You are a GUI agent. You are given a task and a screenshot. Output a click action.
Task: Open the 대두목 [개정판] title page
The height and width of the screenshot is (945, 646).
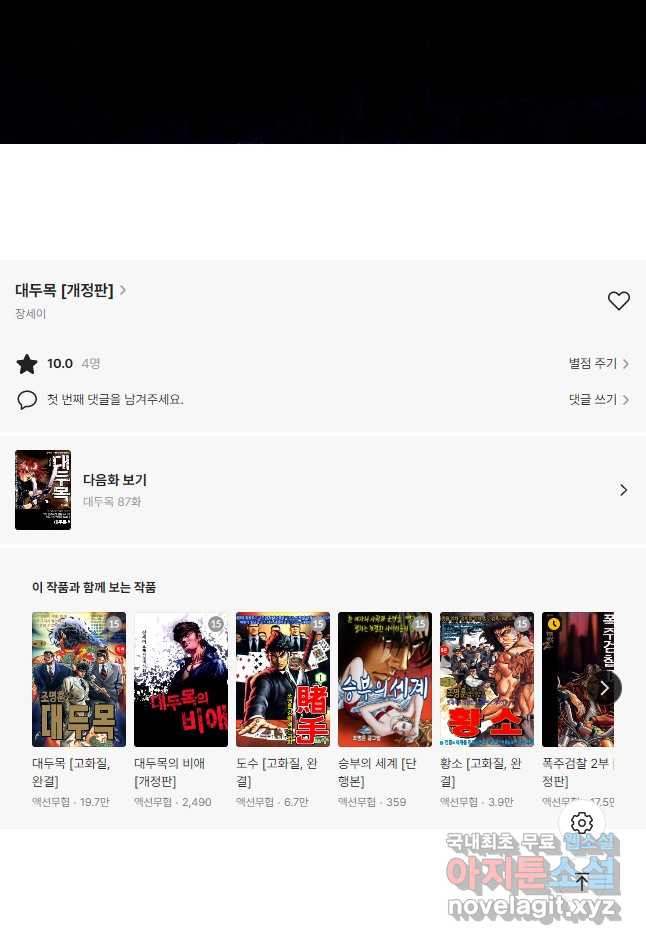pyautogui.click(x=70, y=291)
